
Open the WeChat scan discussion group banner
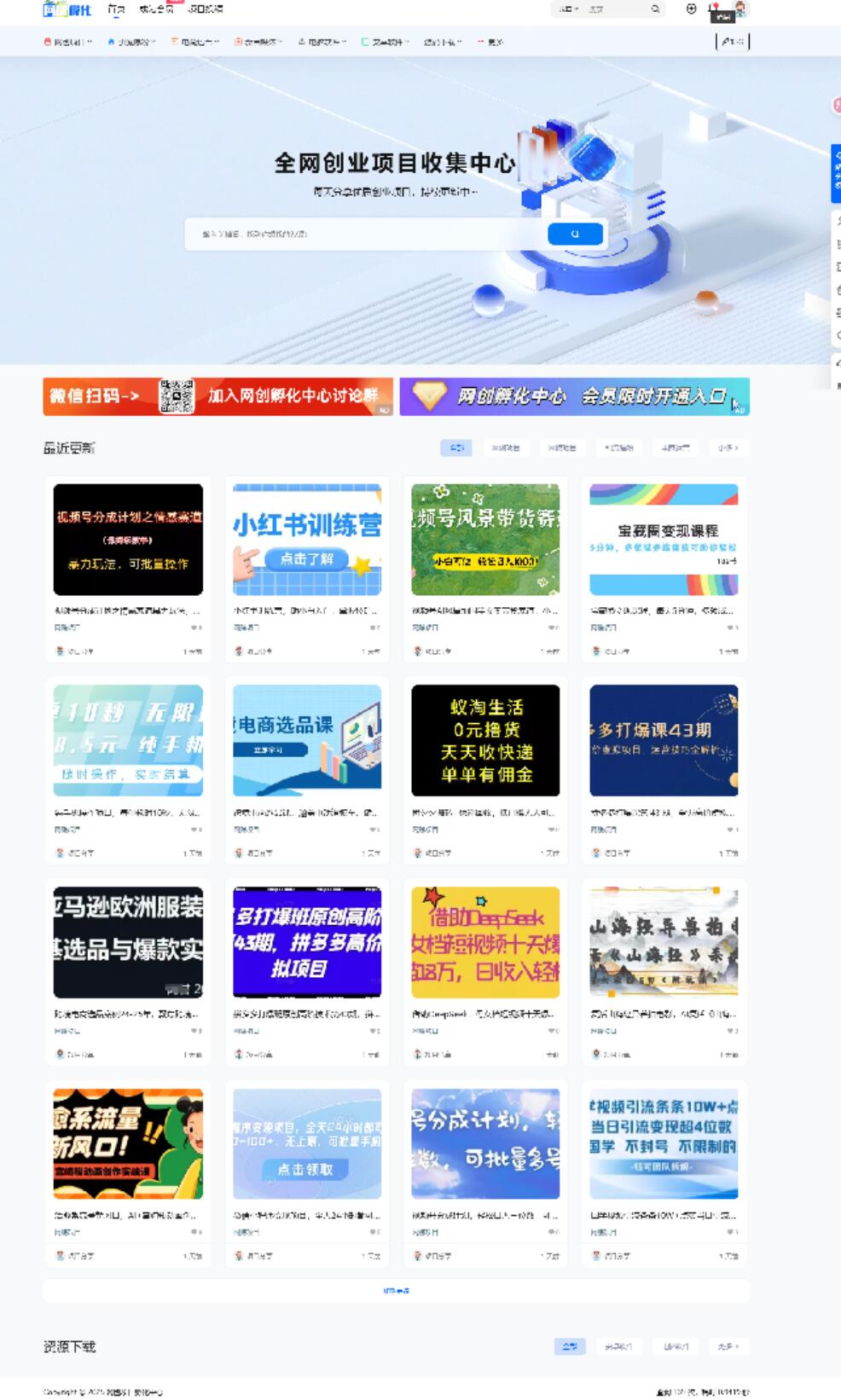[217, 396]
